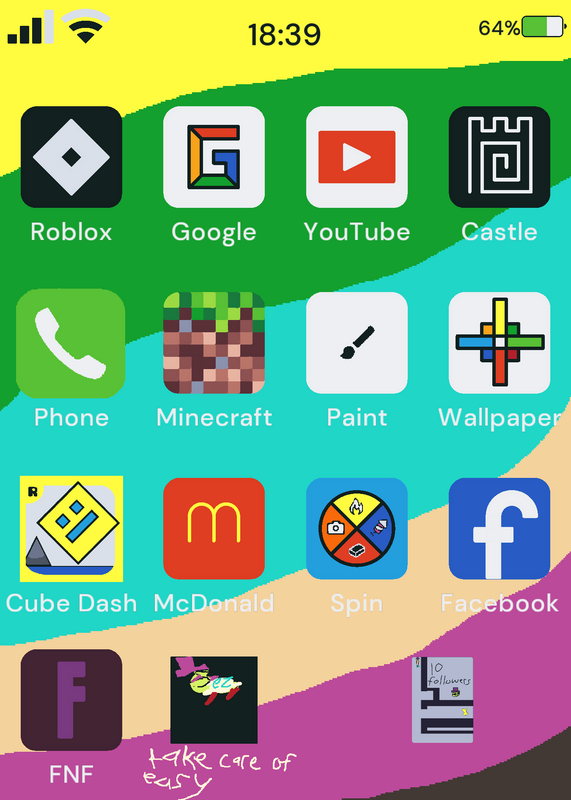Screen dimensions: 571x800
Task: Open the McDonald app
Action: pos(214,529)
